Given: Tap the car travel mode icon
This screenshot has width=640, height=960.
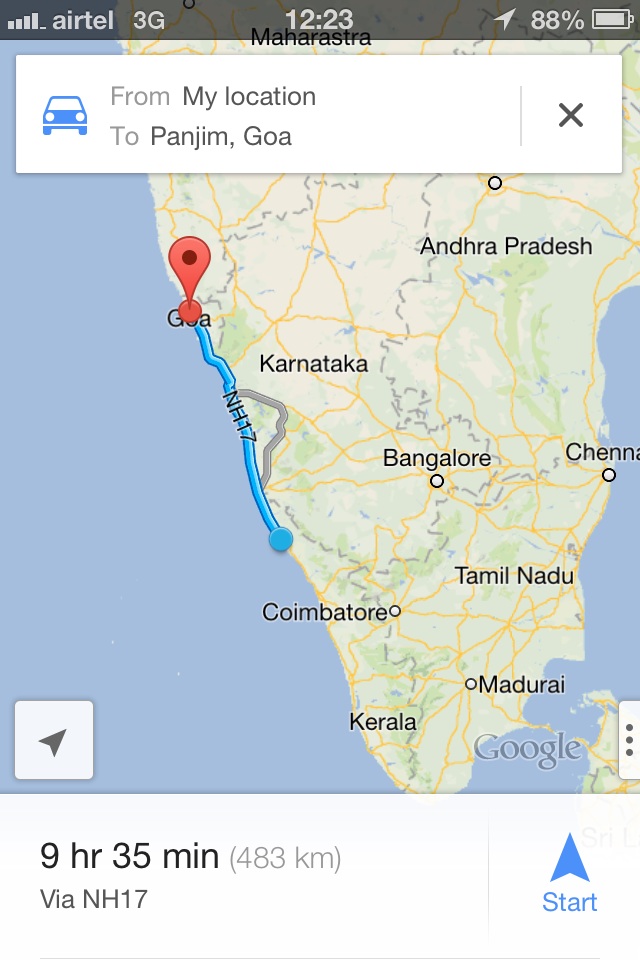Looking at the screenshot, I should click(65, 116).
